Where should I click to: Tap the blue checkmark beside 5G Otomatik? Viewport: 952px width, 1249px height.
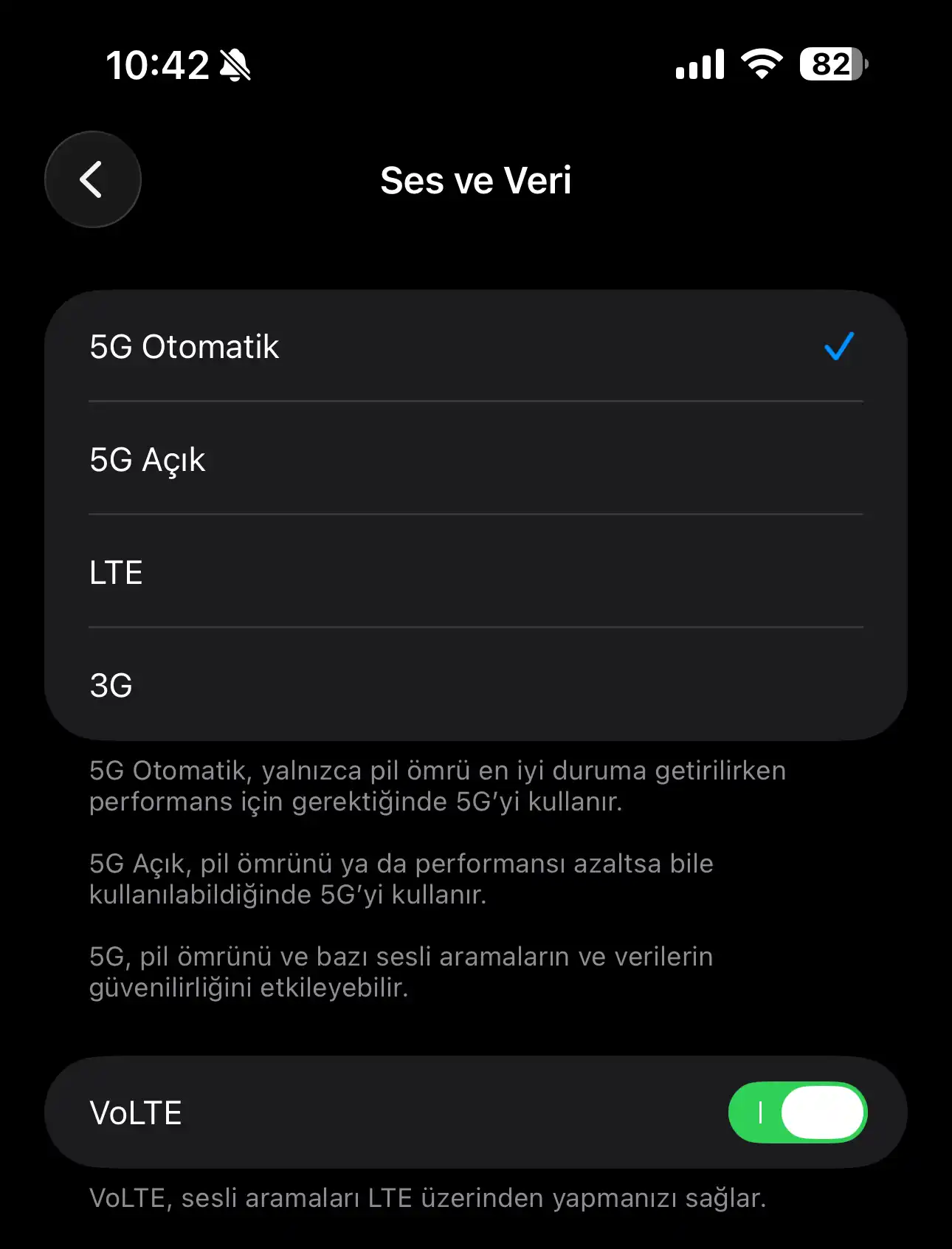tap(838, 348)
